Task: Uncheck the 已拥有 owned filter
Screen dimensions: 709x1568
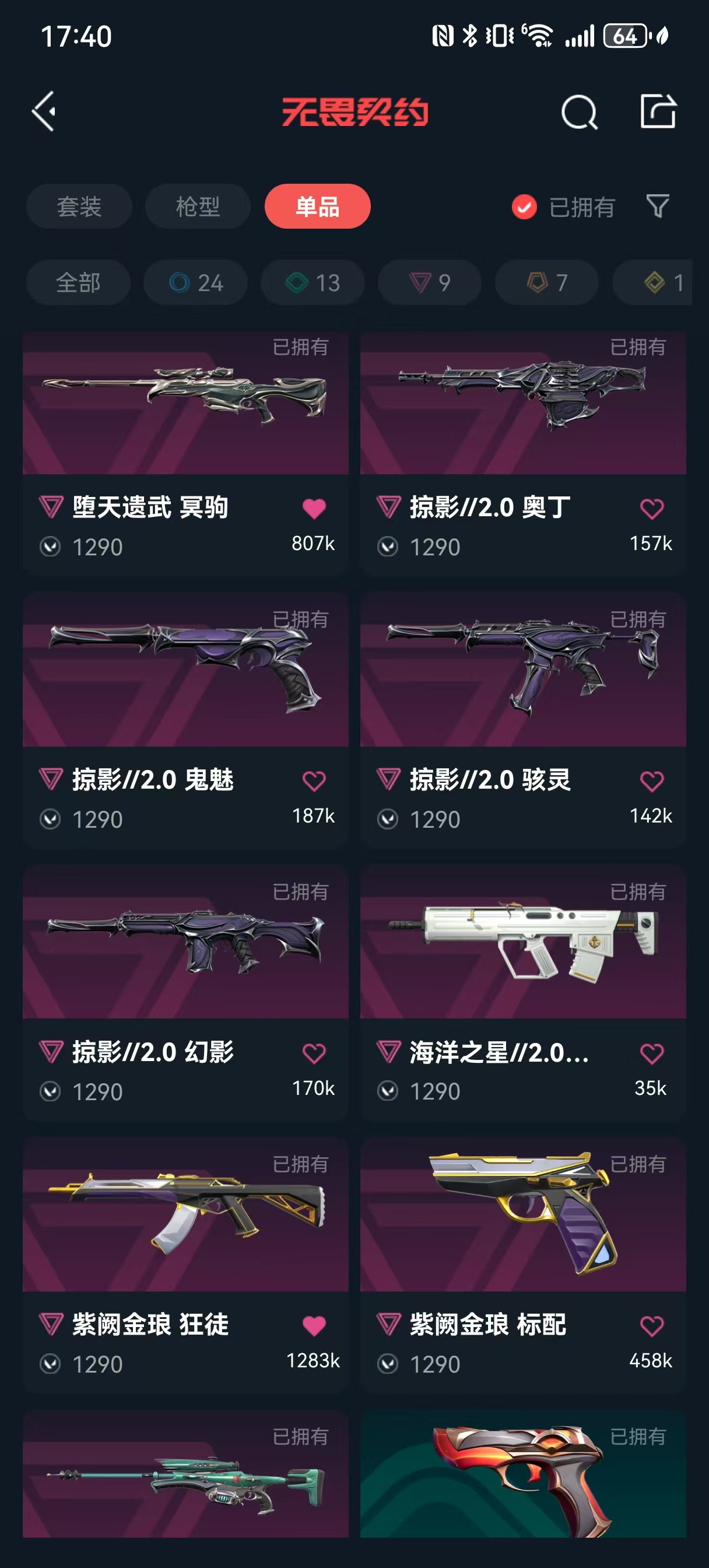Action: click(563, 207)
